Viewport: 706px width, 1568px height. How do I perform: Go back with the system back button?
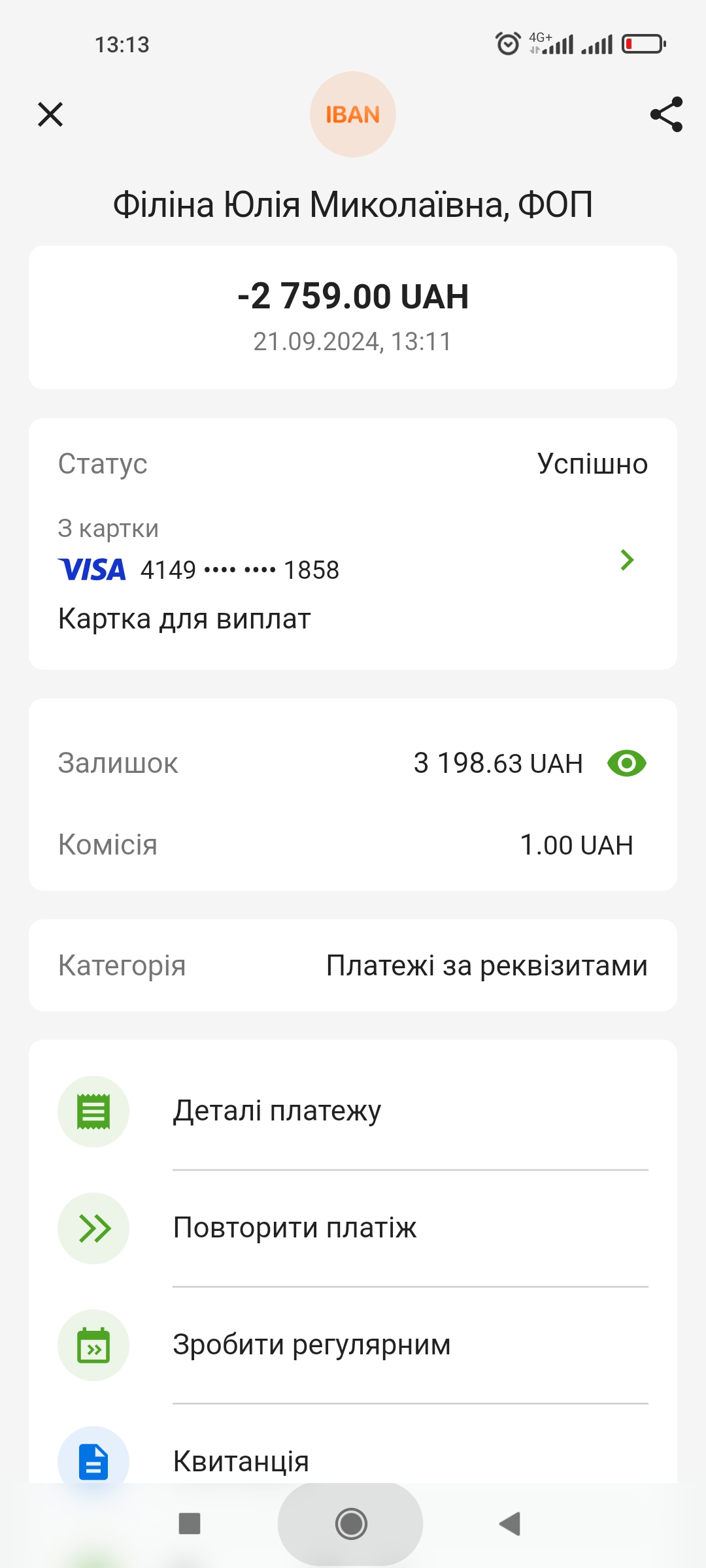tap(510, 1524)
